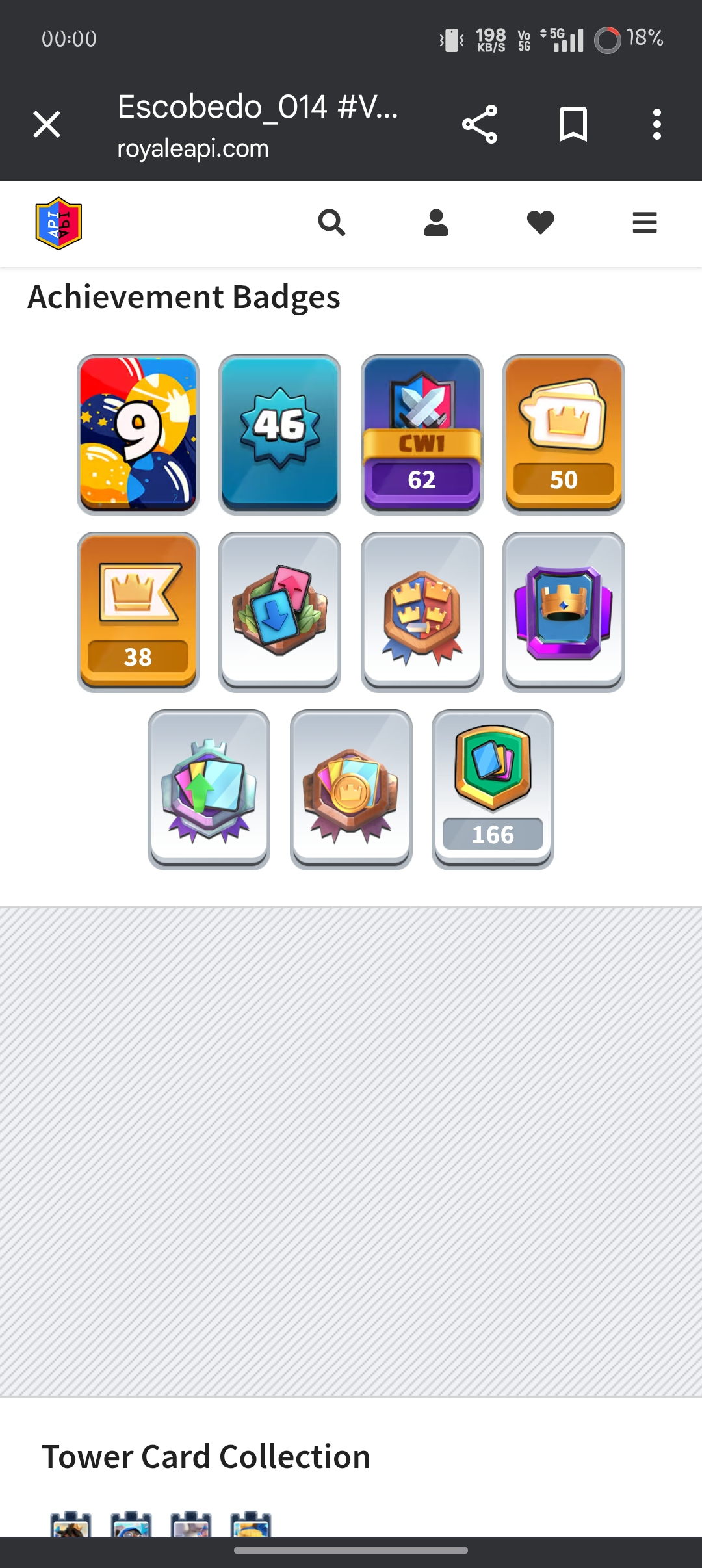Viewport: 702px width, 1568px height.
Task: Select the green shield badge showing 166
Action: (x=493, y=789)
